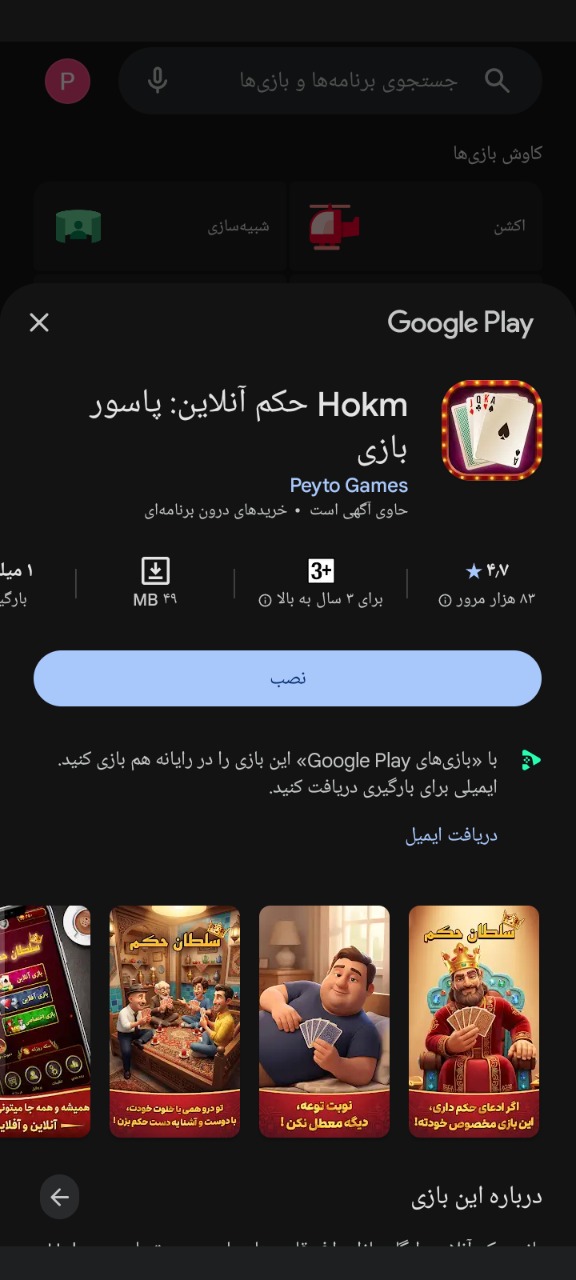Open the phone menu screenshot with آنلاین و آفلاین

tap(45, 1021)
